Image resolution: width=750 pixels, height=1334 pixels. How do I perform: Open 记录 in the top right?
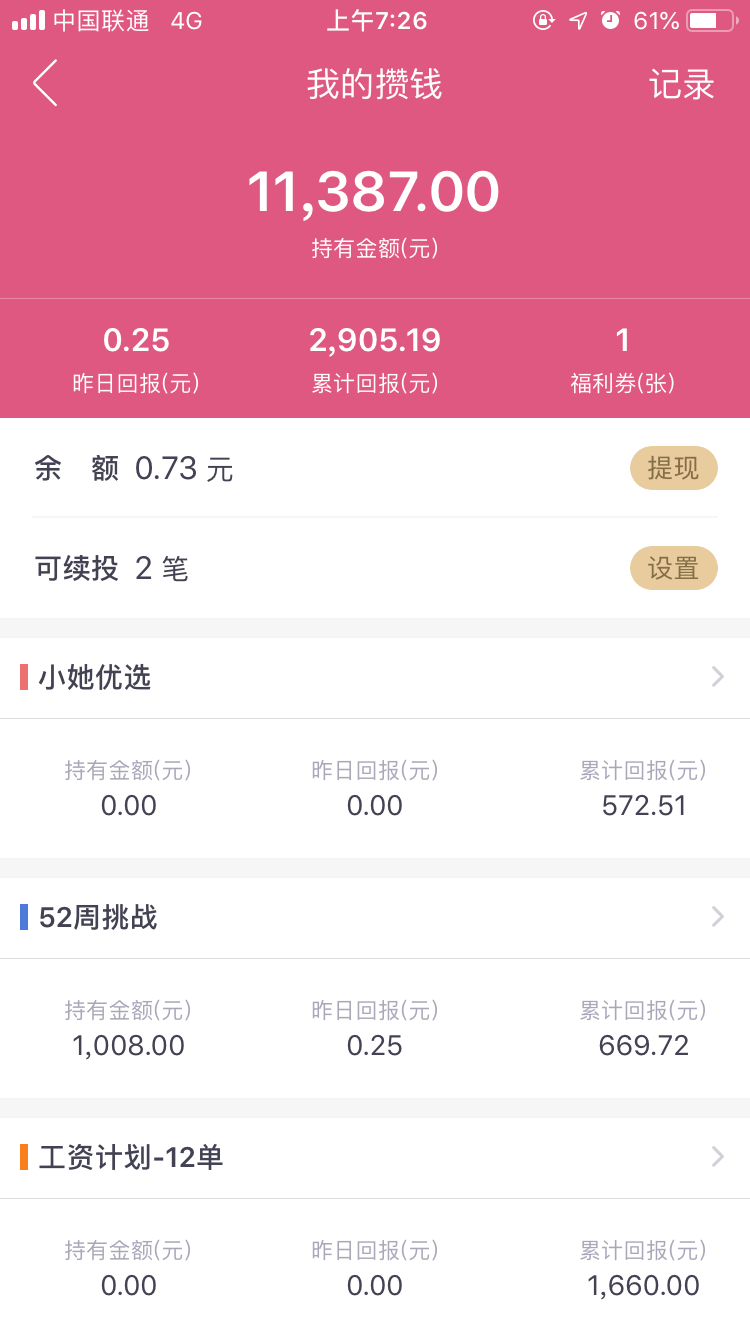682,85
